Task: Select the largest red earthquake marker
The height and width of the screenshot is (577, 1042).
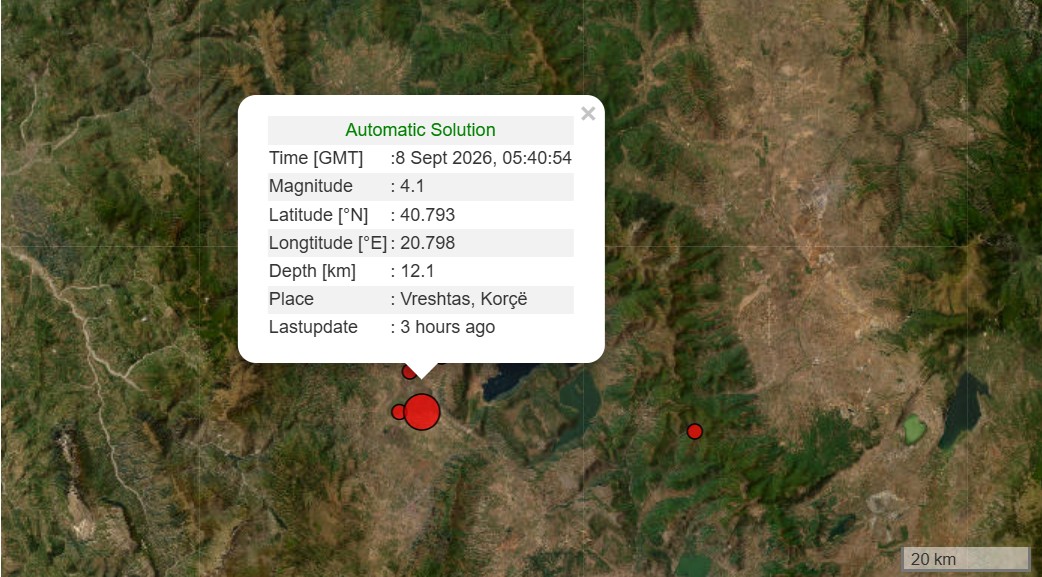Action: 422,412
